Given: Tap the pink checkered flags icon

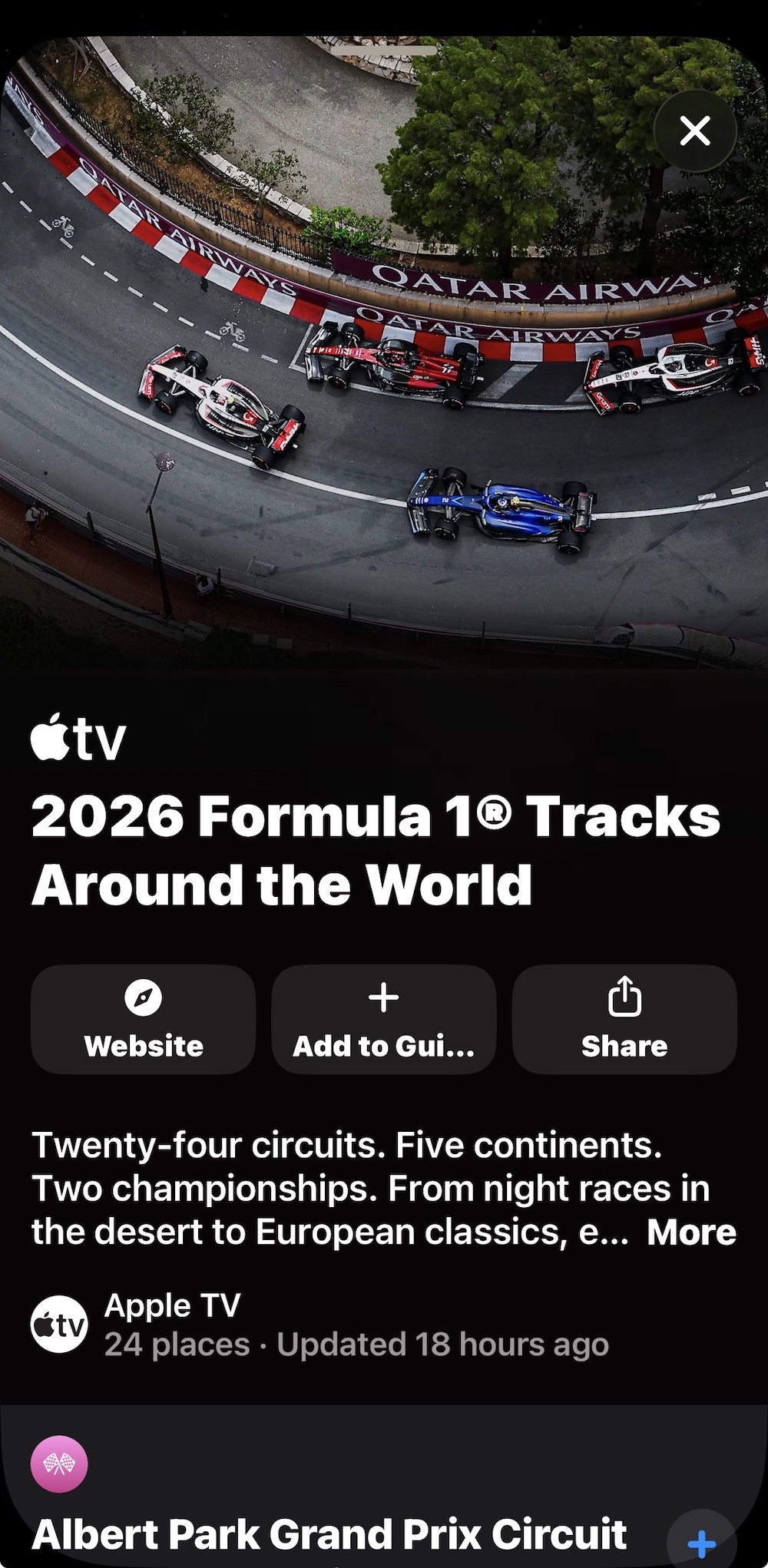Looking at the screenshot, I should click(x=59, y=1464).
